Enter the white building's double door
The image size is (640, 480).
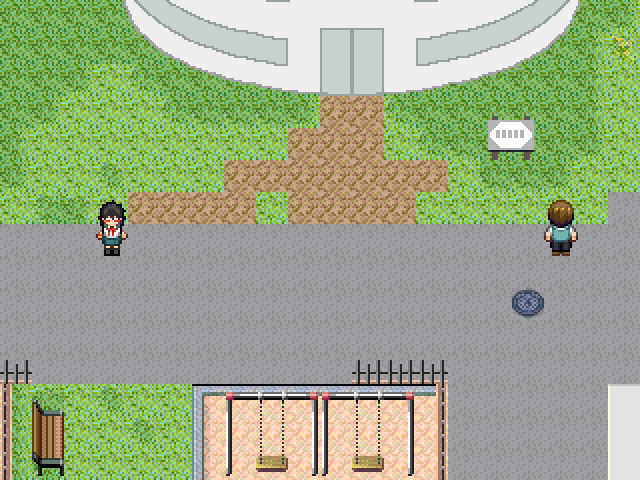[352, 61]
